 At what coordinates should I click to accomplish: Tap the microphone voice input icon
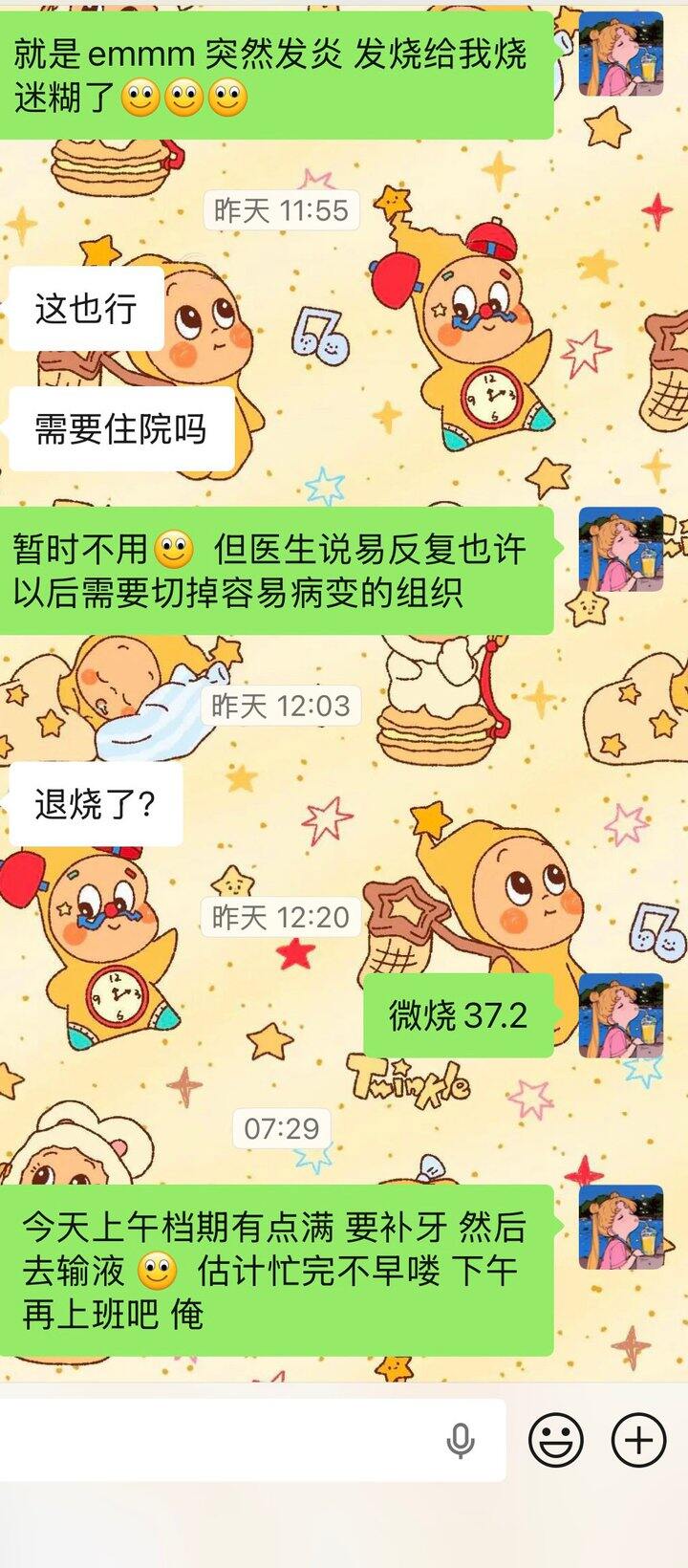[x=461, y=1440]
